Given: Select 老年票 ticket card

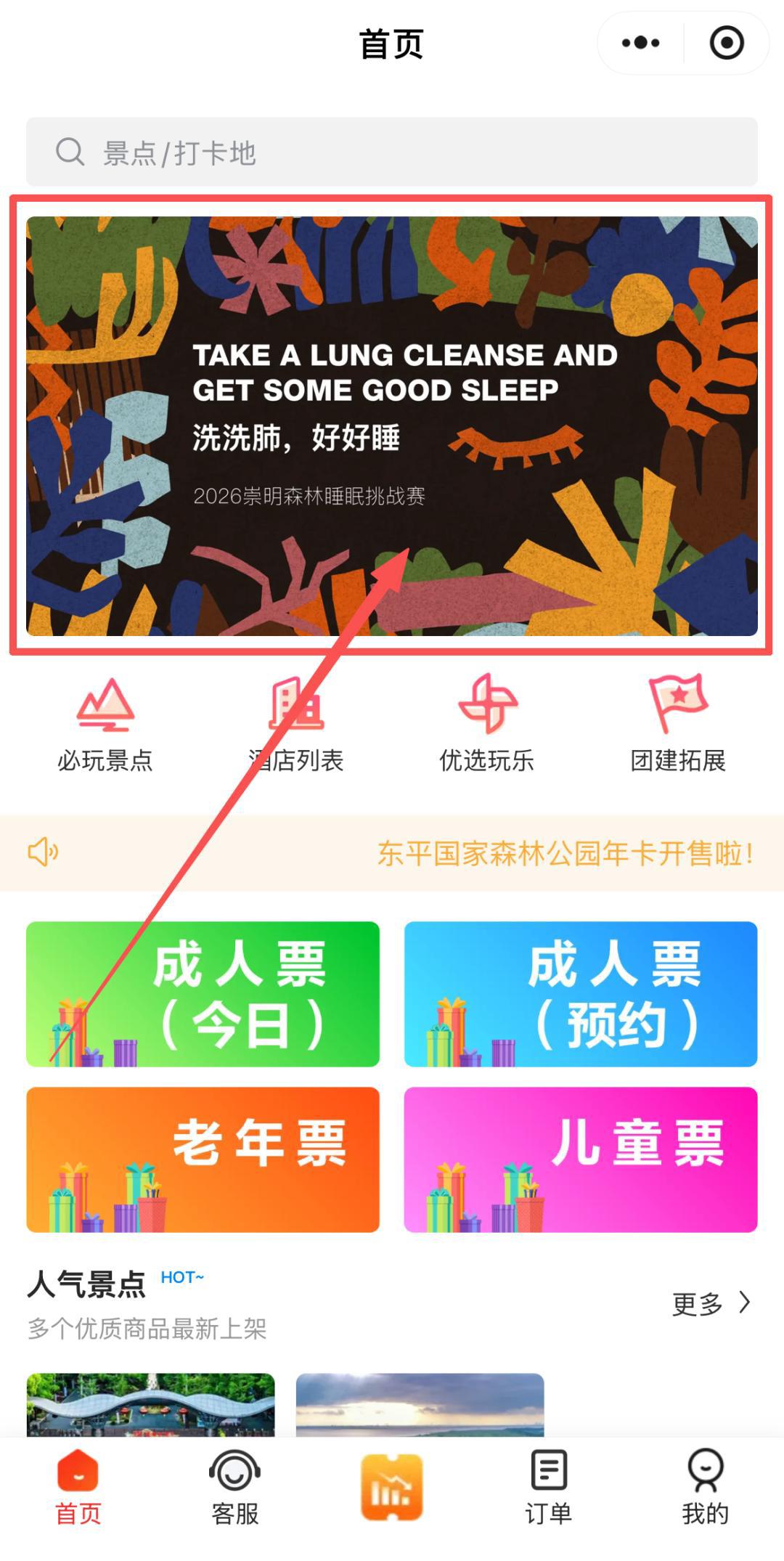Looking at the screenshot, I should pos(203,1159).
